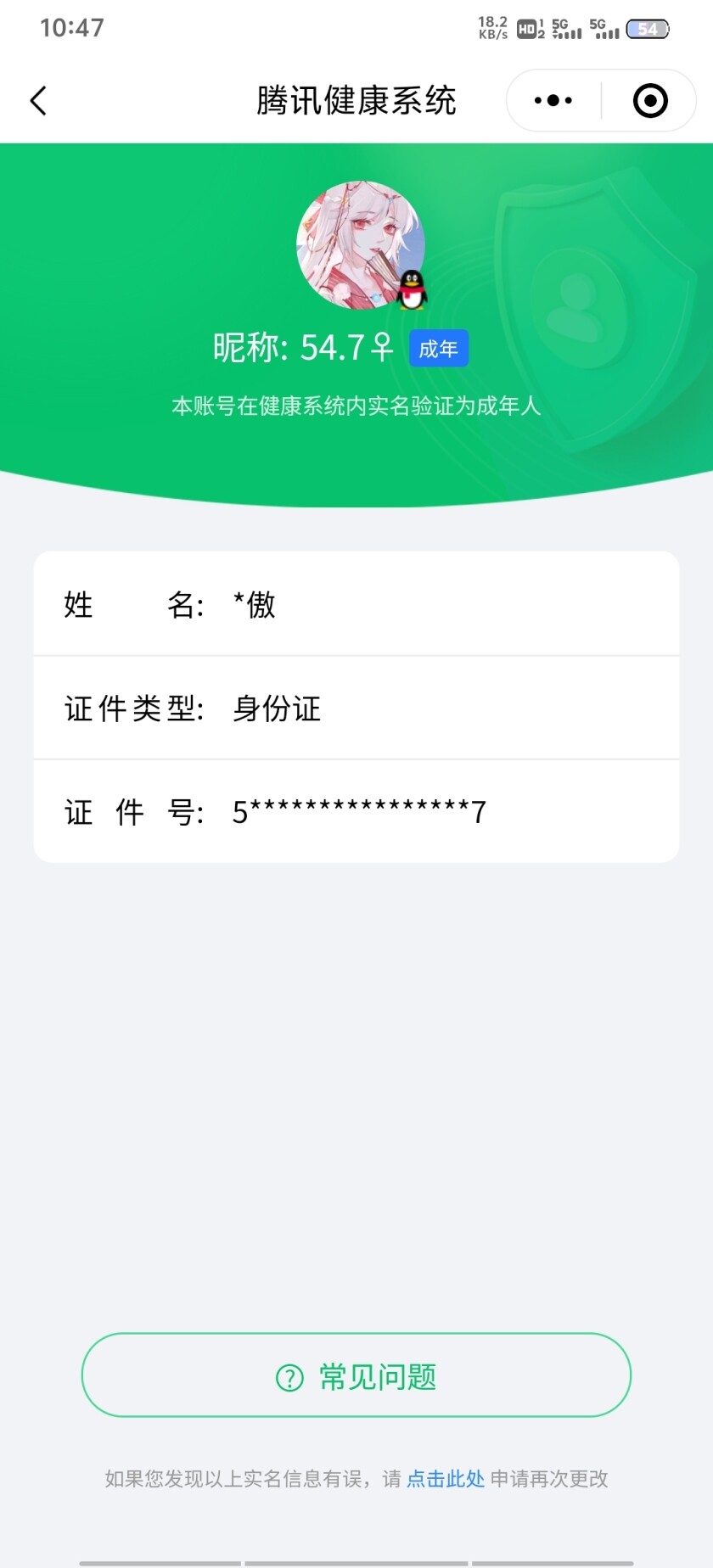Screen dimensions: 713x1568
Task: Open the 姓名 name detail row
Action: coord(356,603)
